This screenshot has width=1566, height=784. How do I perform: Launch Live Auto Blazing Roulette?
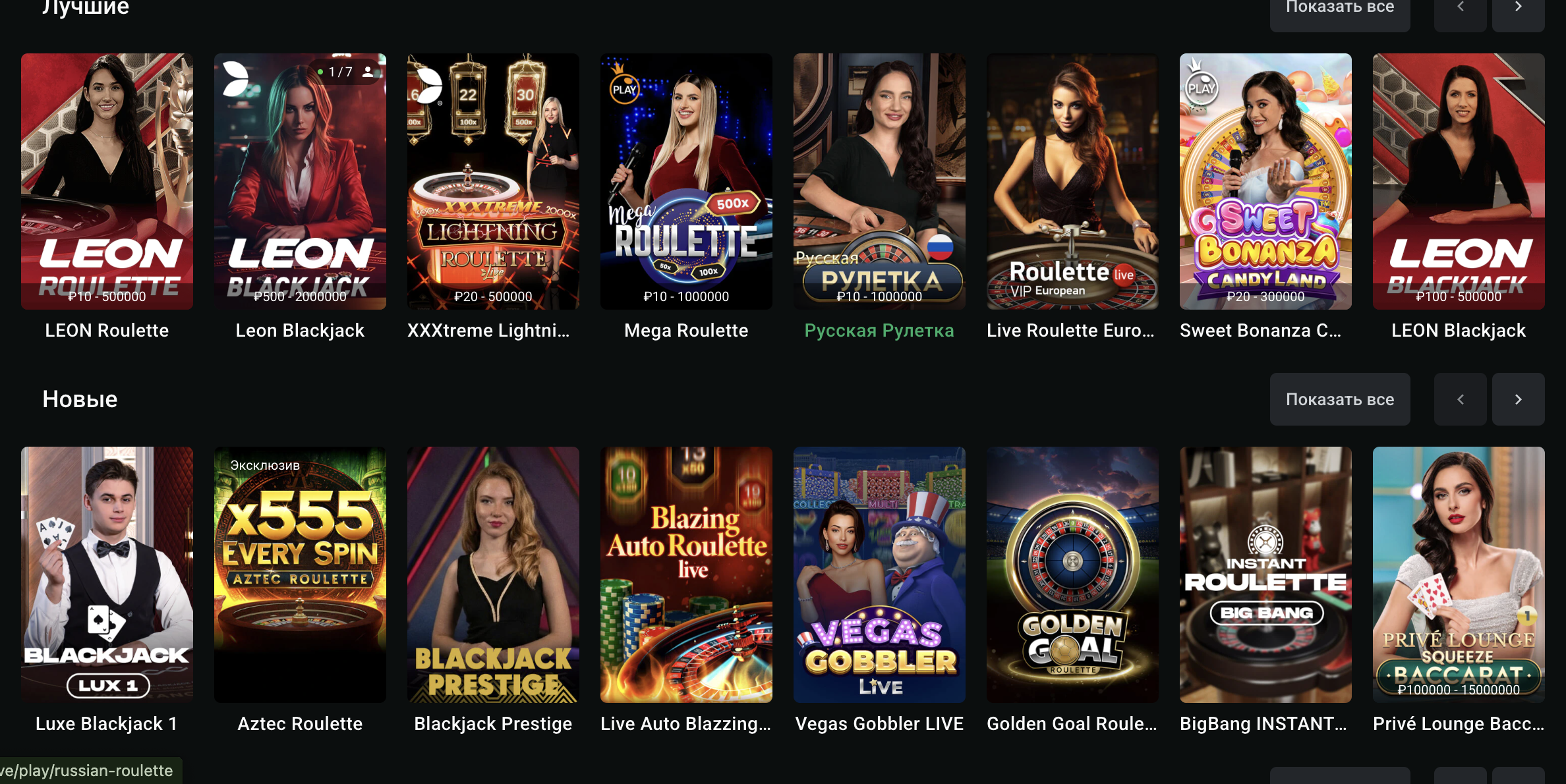pos(686,574)
